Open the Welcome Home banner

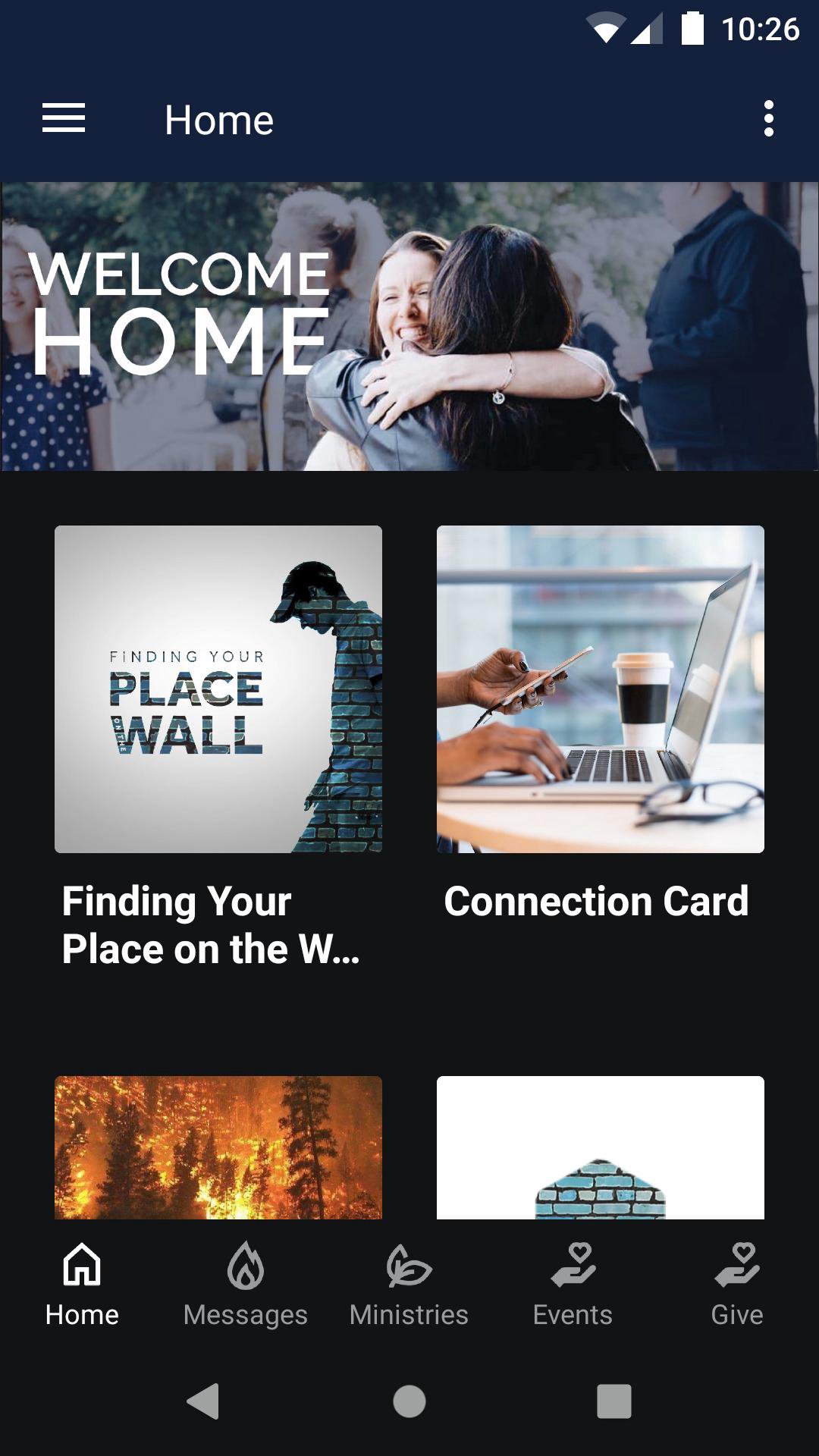(409, 326)
